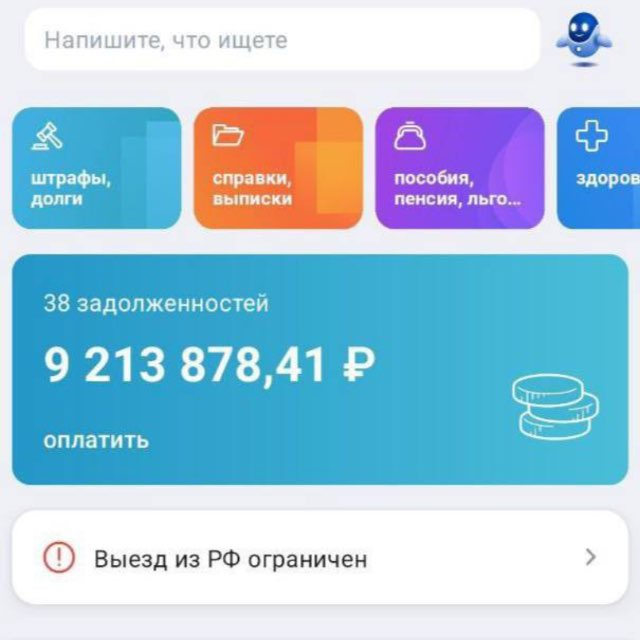Open the 'справки, выписки' tile
The image size is (640, 640).
[277, 168]
